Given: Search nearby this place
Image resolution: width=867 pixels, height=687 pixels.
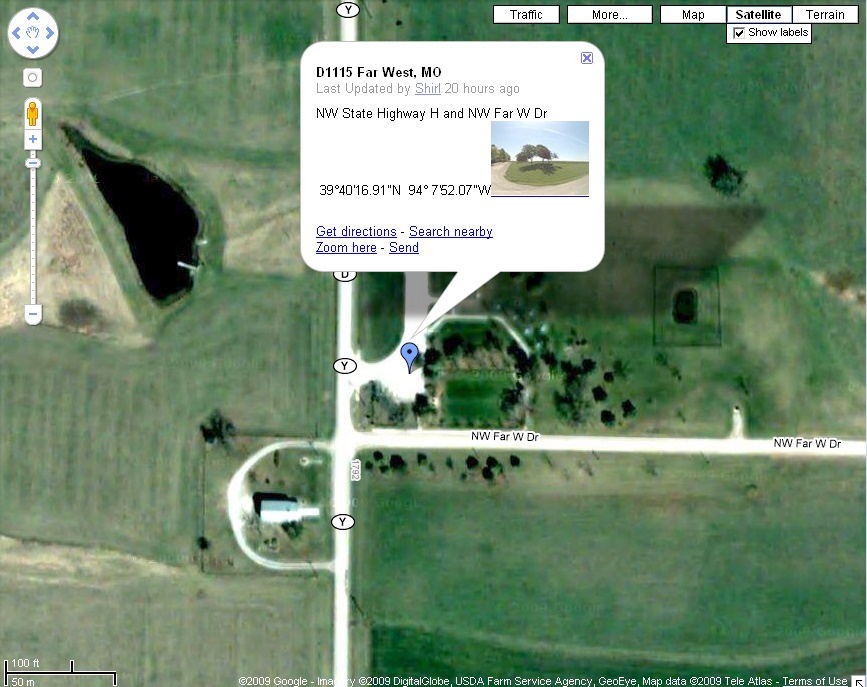Looking at the screenshot, I should tap(451, 231).
